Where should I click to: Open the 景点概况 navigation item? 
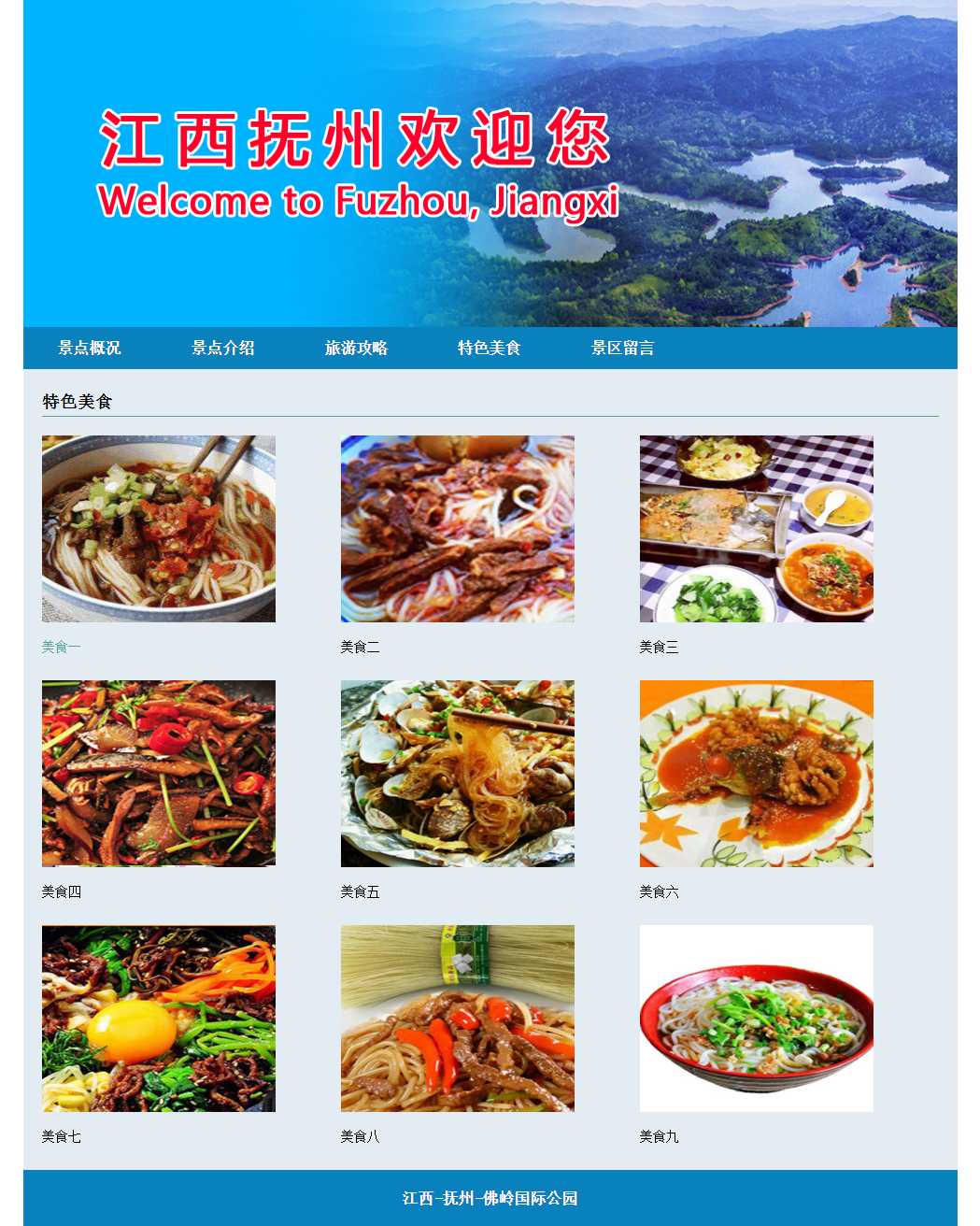[x=90, y=348]
